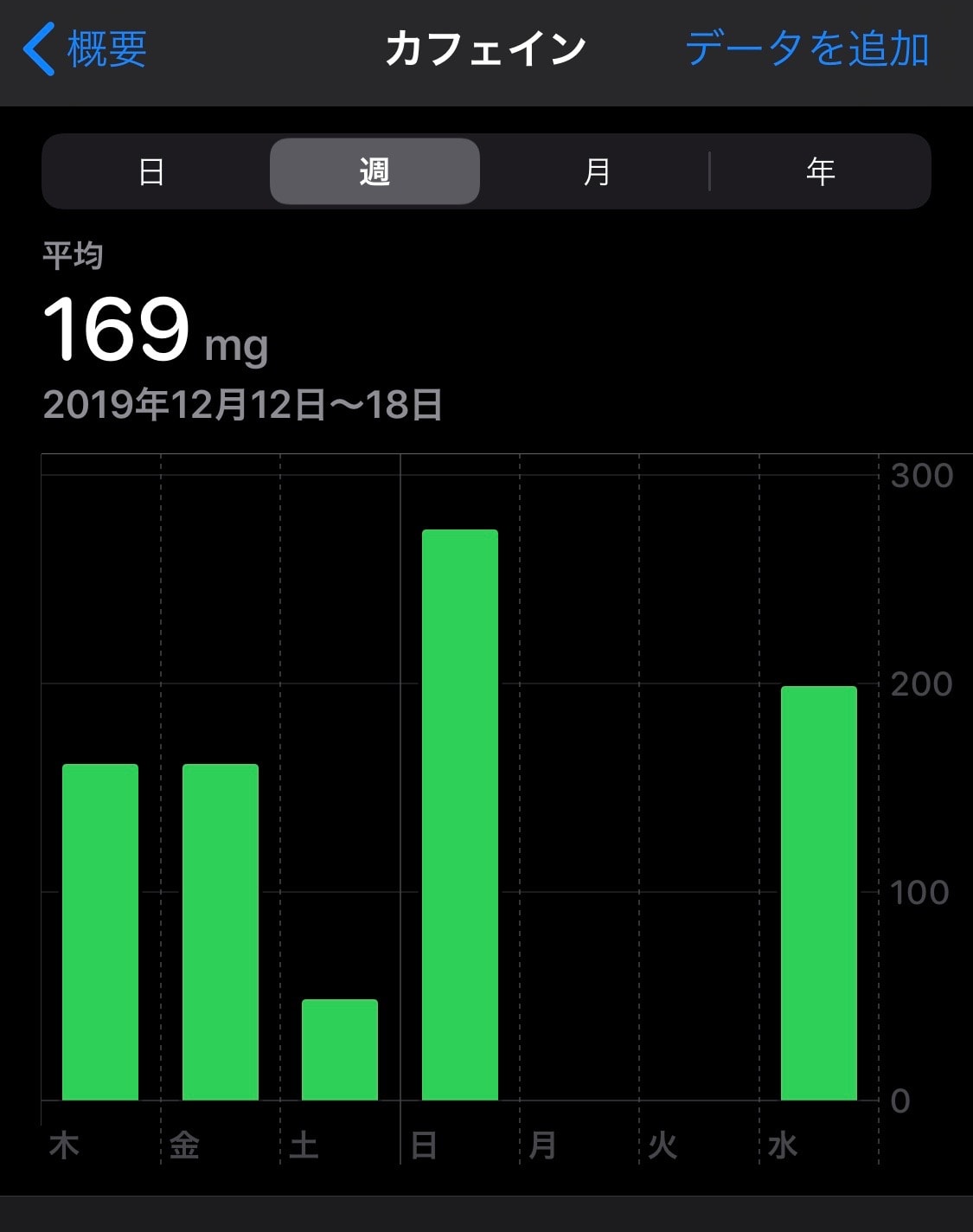Select the 週 segment
Image resolution: width=973 pixels, height=1232 pixels.
374,171
